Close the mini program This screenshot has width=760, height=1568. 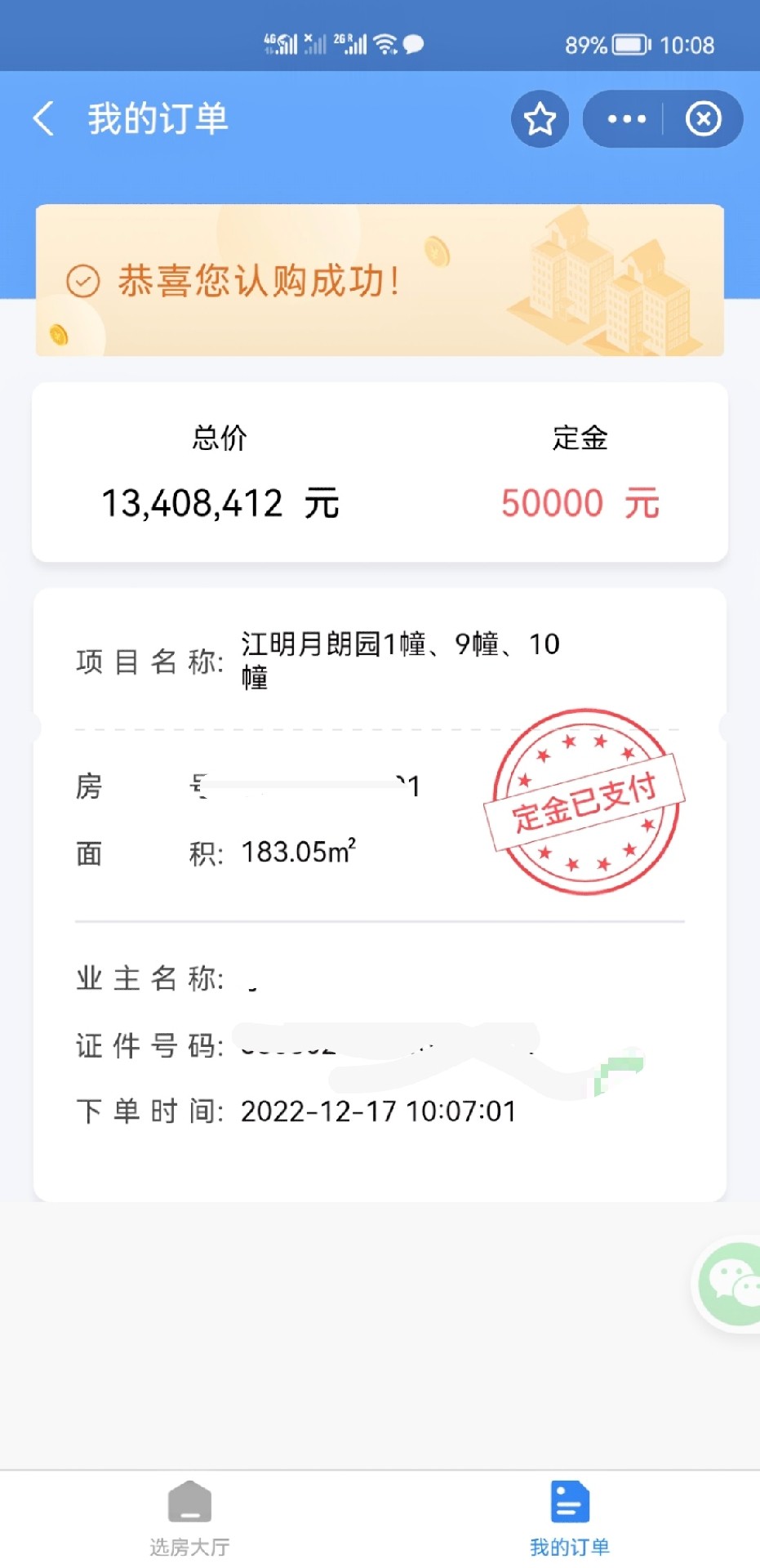(x=703, y=119)
